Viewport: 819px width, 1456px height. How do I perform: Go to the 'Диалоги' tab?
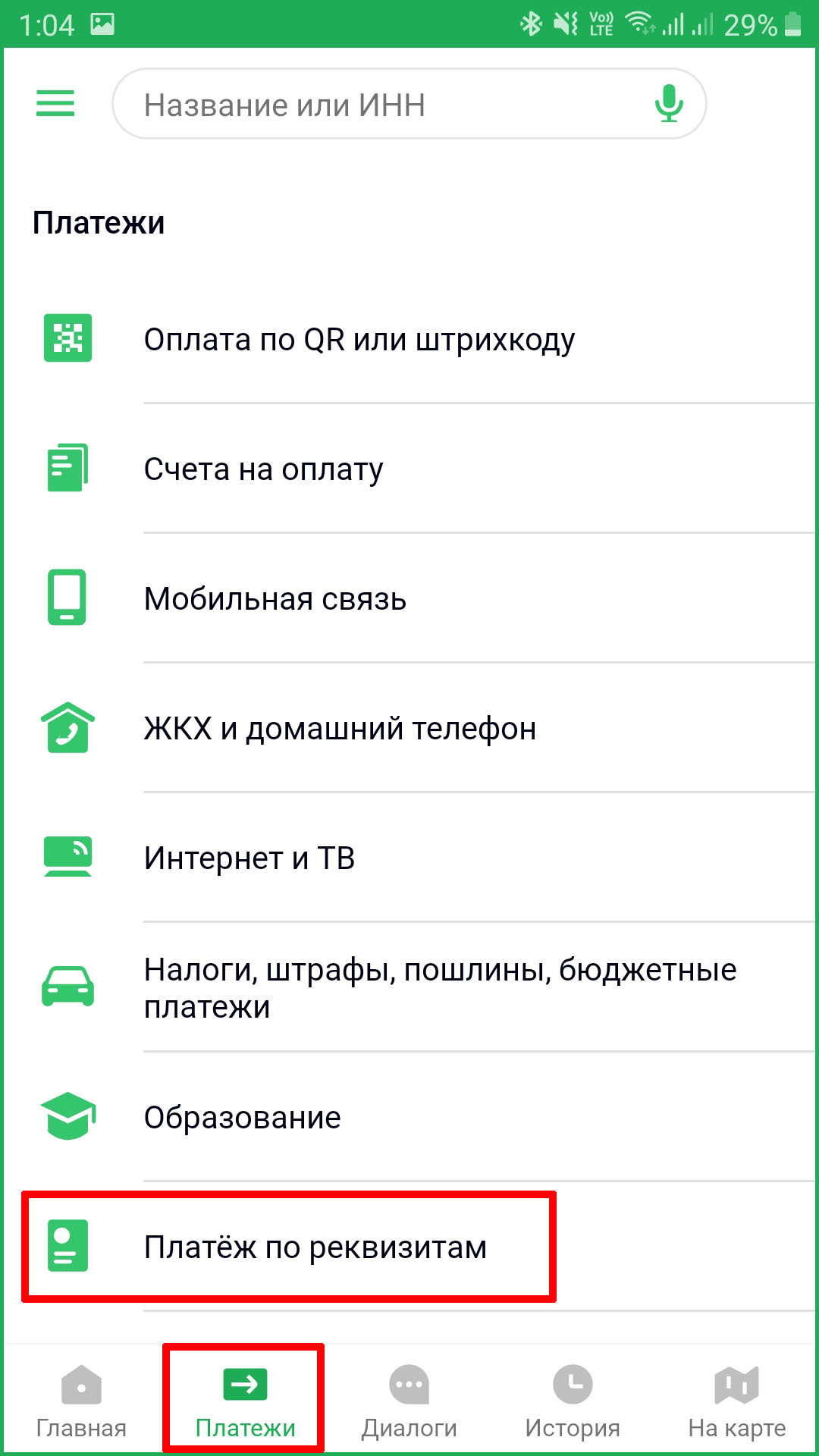pyautogui.click(x=409, y=1401)
